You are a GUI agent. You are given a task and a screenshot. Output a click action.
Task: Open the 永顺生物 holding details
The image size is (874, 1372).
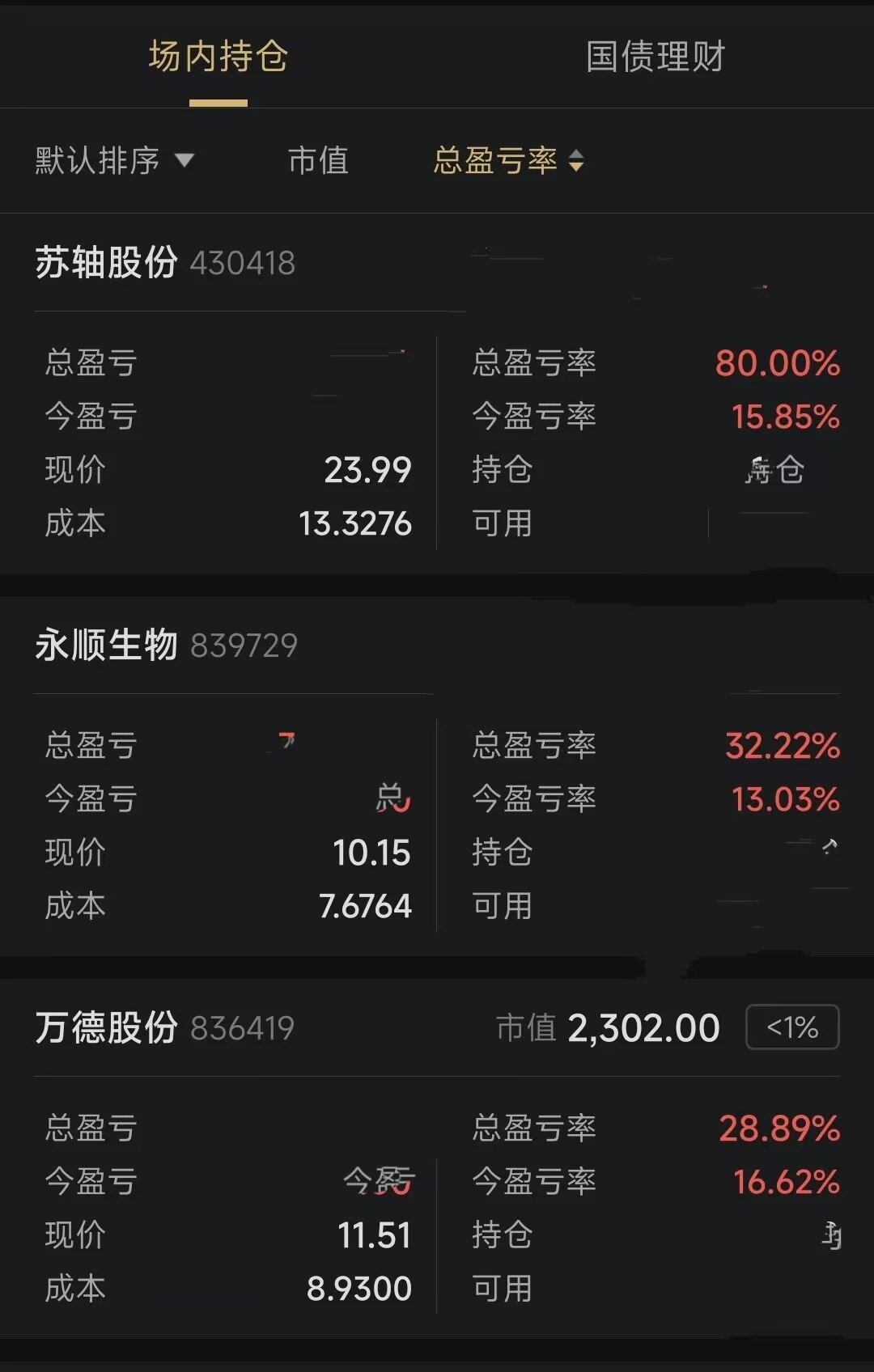(x=106, y=646)
